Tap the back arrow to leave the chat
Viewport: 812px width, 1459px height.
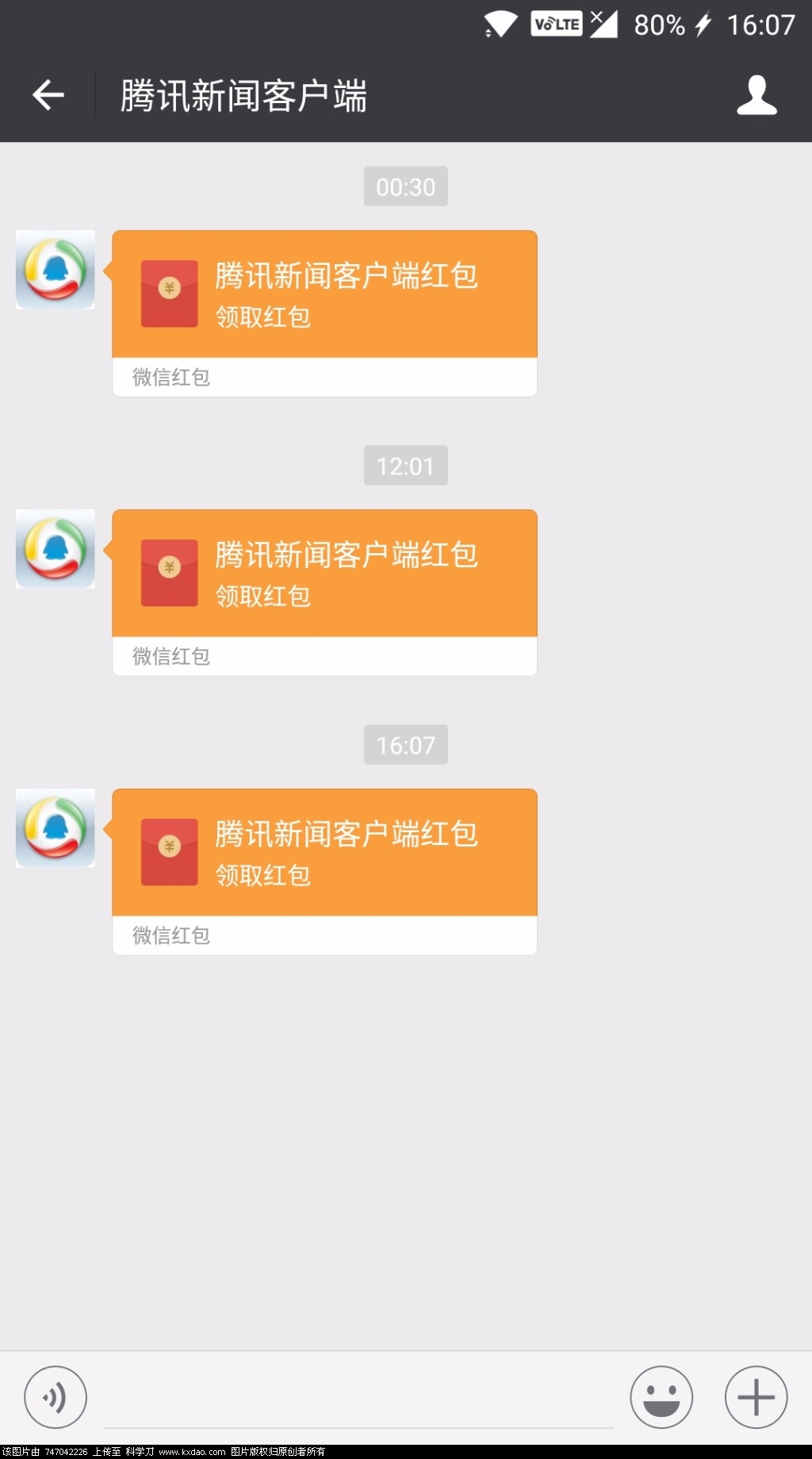(46, 94)
